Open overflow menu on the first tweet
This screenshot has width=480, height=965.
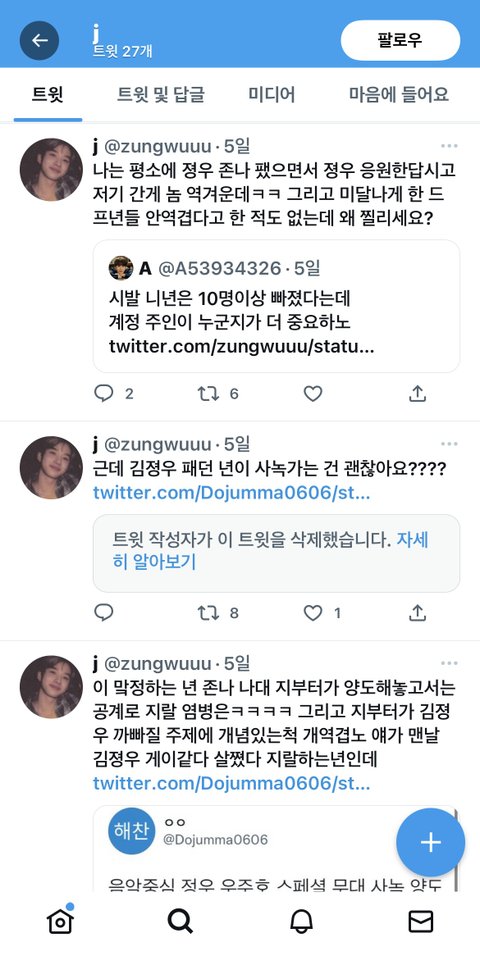pos(449,146)
